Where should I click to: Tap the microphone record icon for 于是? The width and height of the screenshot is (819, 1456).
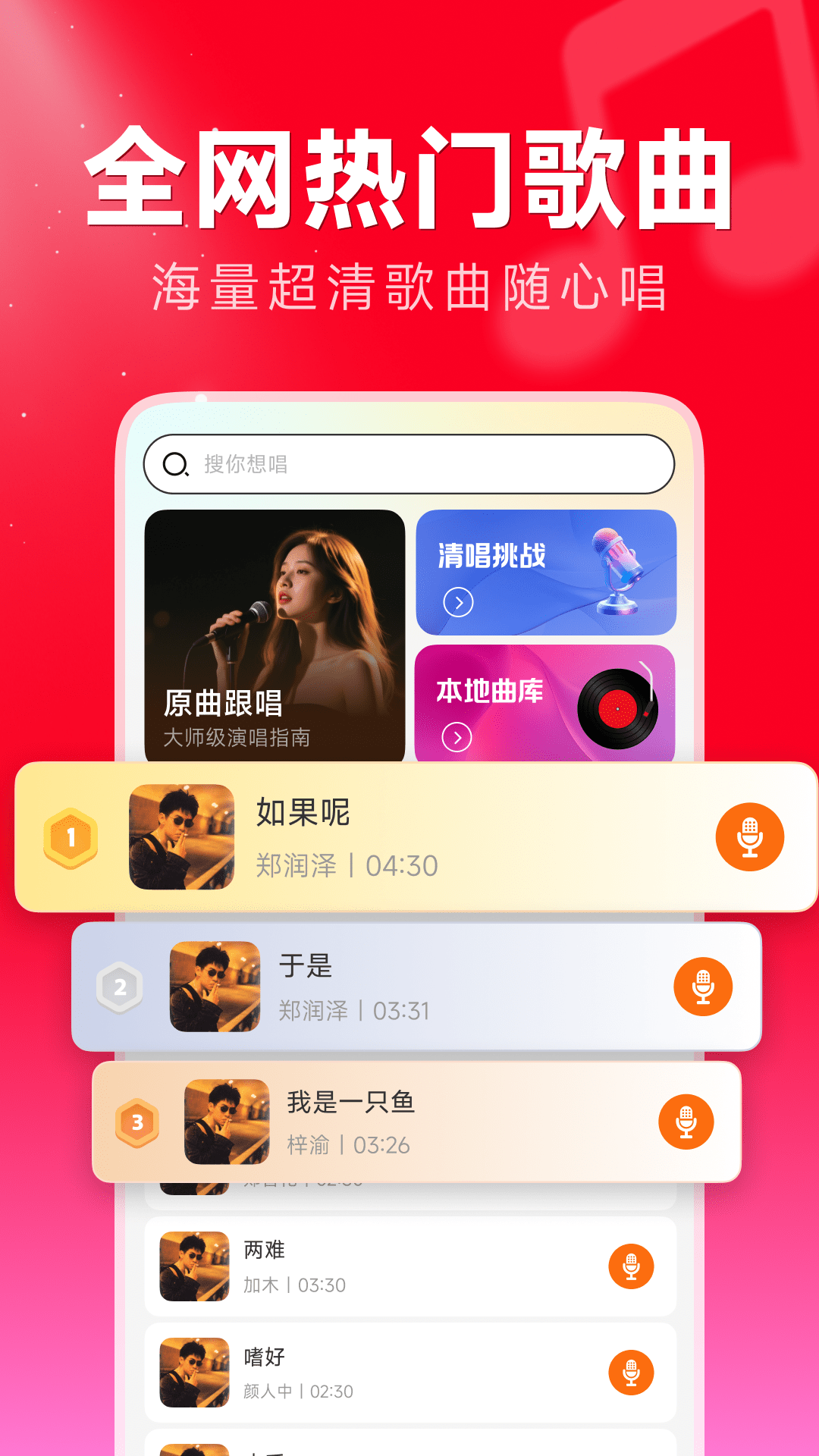click(x=704, y=987)
